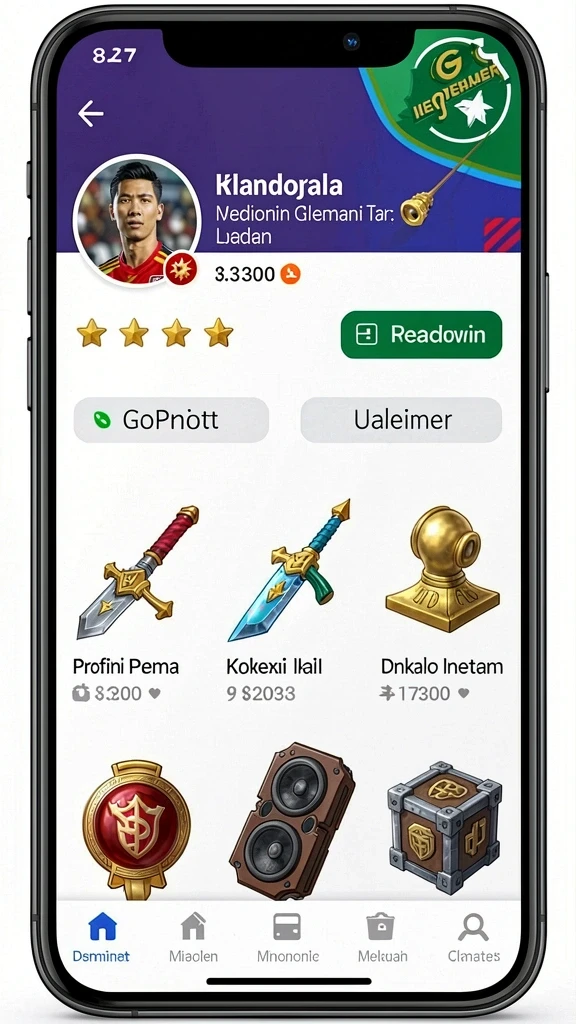Select the GoPnott chip
Screen dimensions: 576x1024
click(171, 419)
